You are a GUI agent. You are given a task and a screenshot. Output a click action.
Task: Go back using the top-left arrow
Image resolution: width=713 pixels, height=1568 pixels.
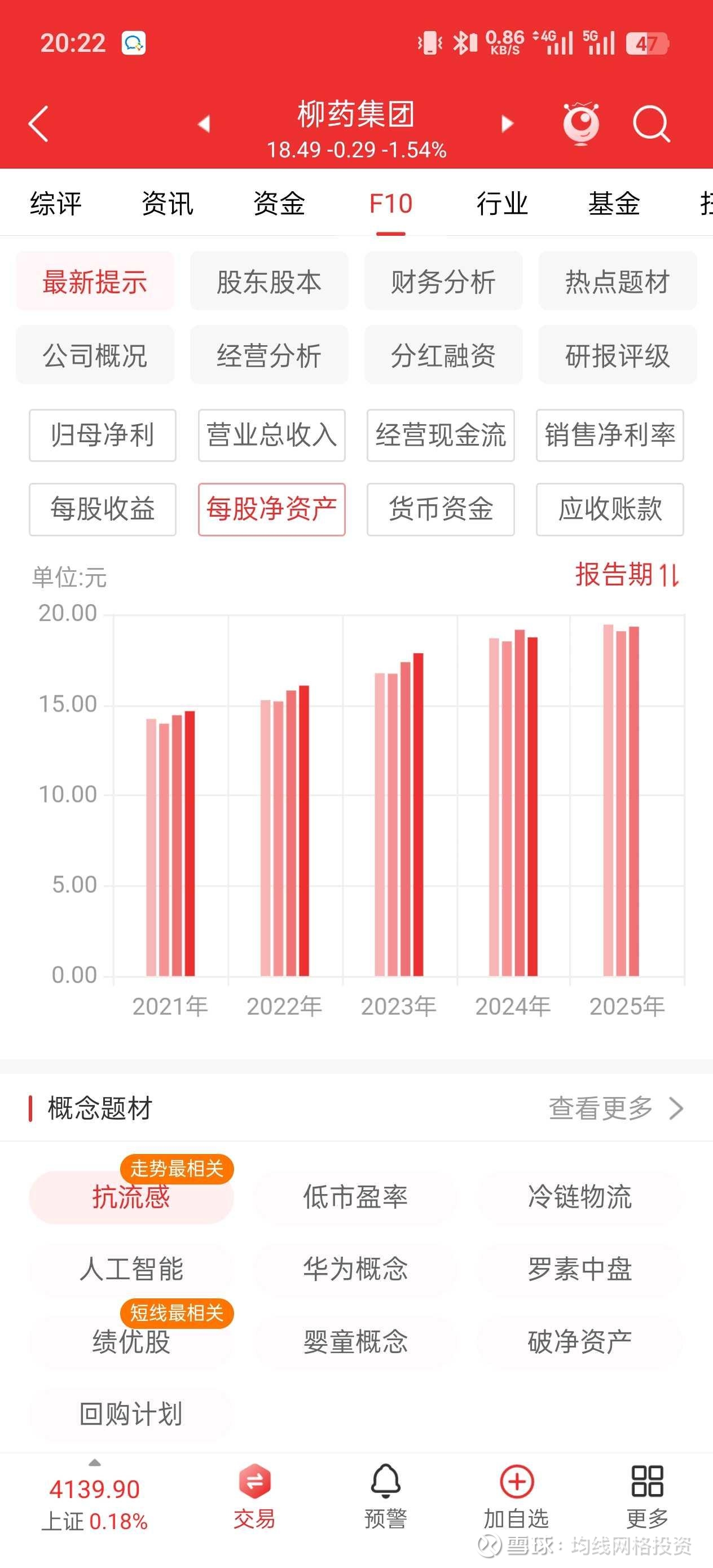click(x=38, y=124)
